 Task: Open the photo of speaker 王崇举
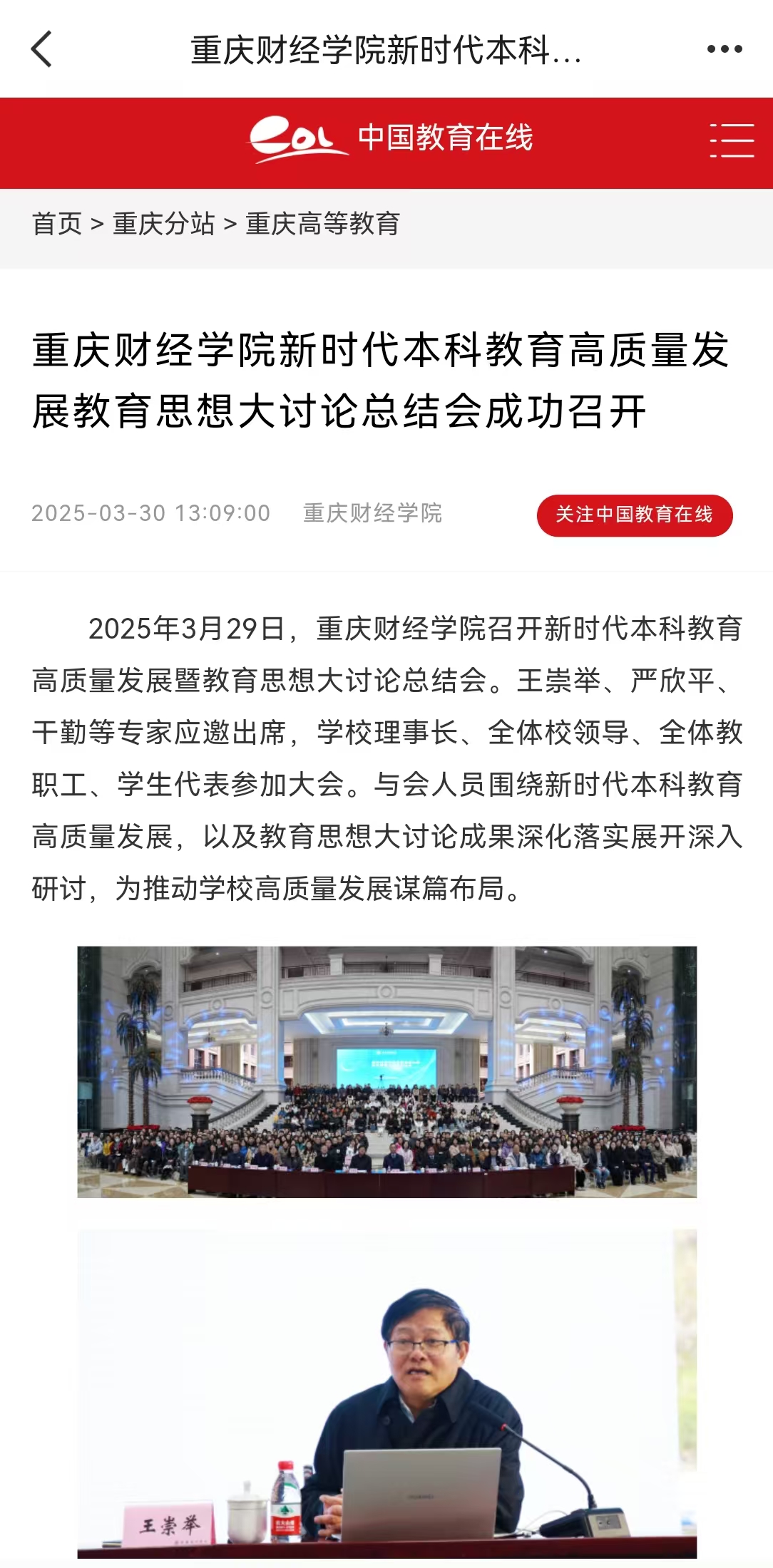click(x=386, y=1393)
